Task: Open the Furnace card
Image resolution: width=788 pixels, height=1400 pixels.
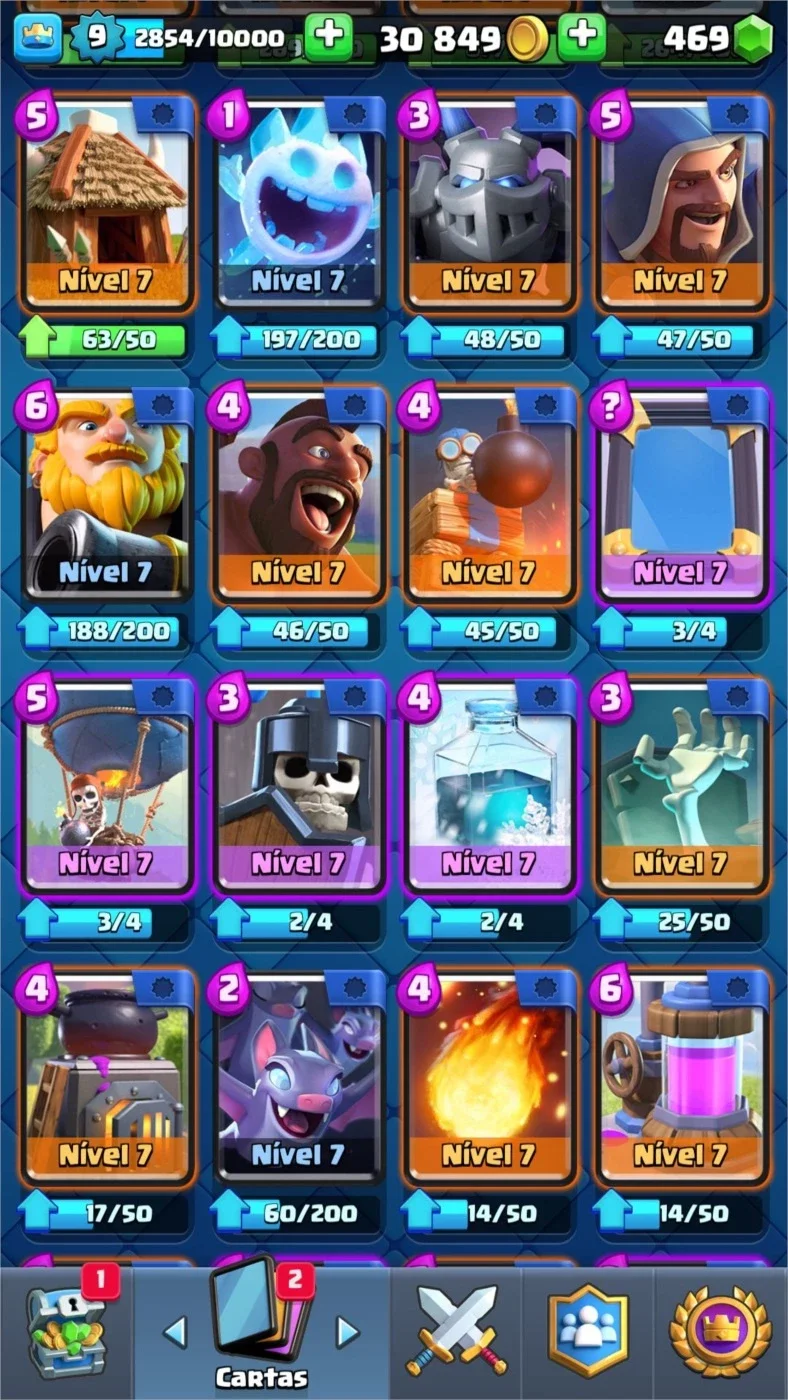Action: pyautogui.click(x=105, y=1078)
